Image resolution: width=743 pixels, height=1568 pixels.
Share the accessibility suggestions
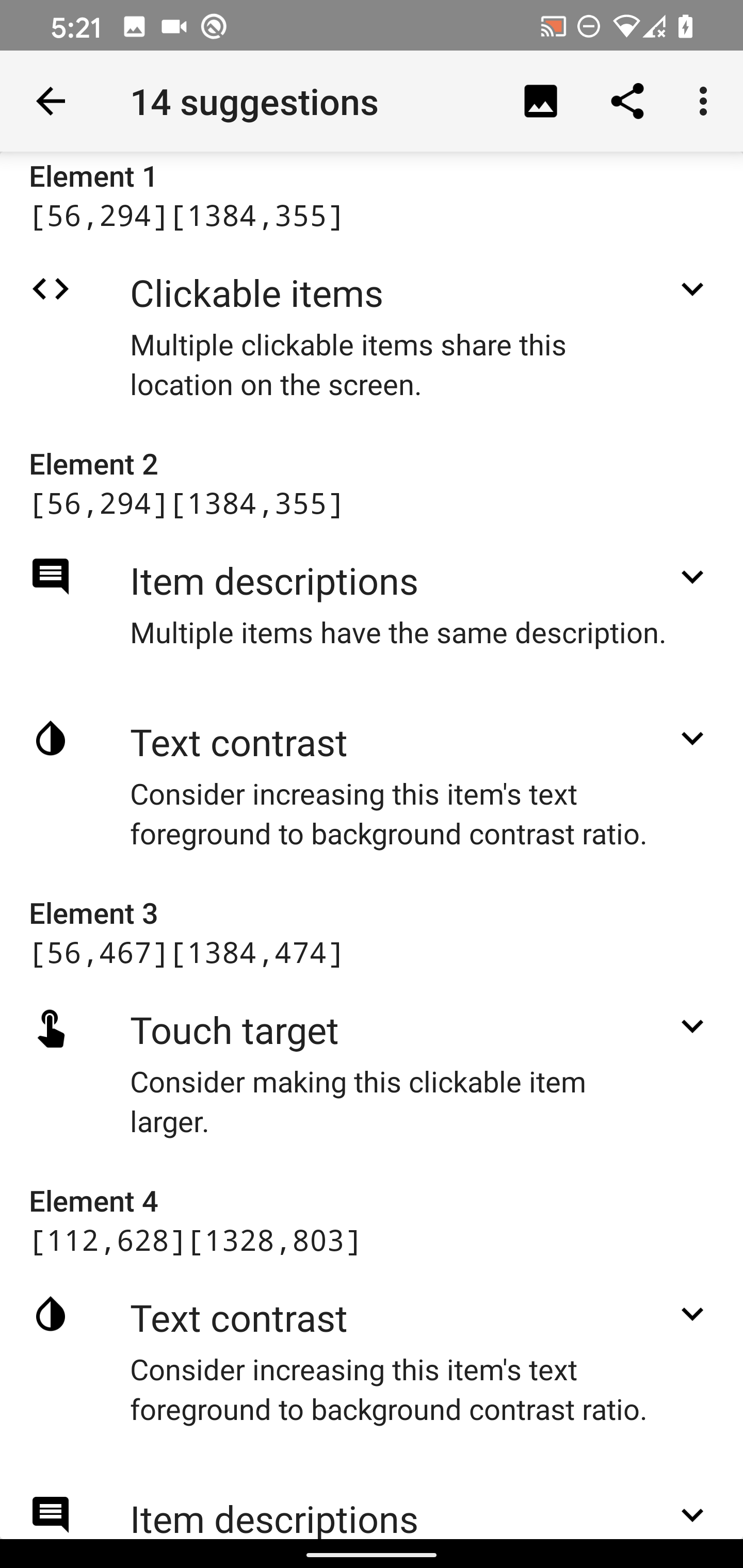pos(627,101)
